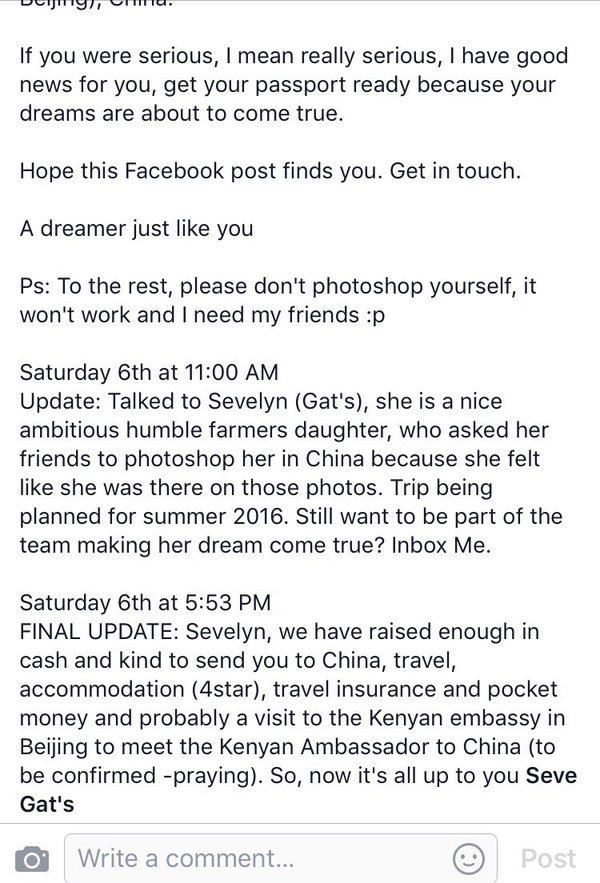Open the emoji picker in comment box
Screen dimensions: 600x883
(467, 858)
